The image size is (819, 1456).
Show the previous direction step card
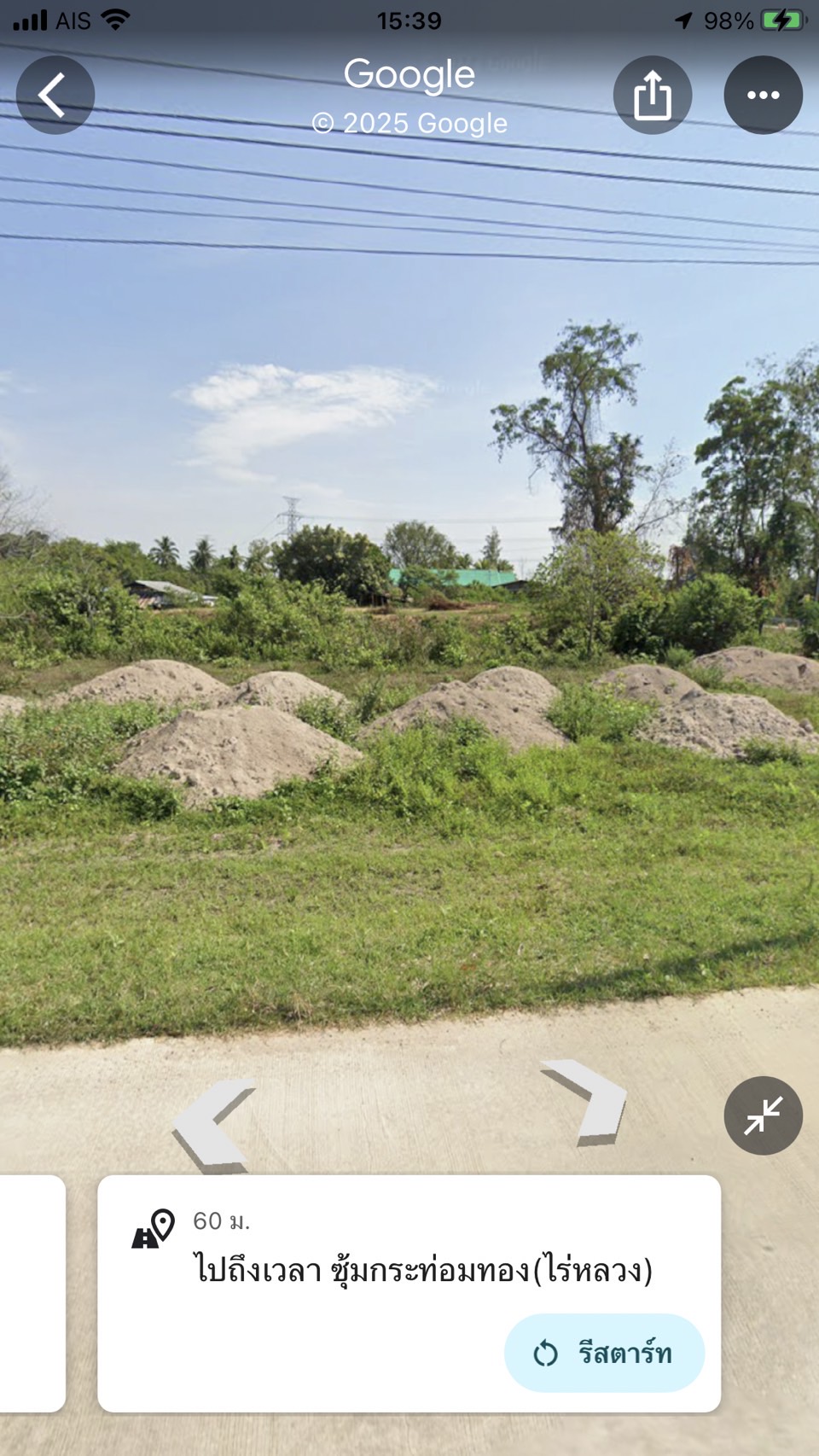tap(32, 1293)
